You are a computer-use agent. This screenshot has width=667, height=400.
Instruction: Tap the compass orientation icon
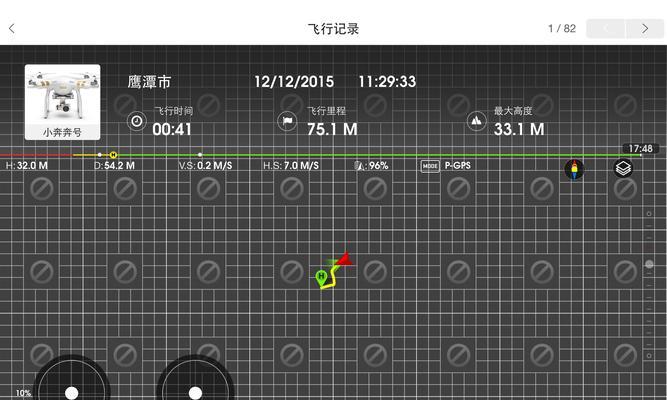click(574, 169)
